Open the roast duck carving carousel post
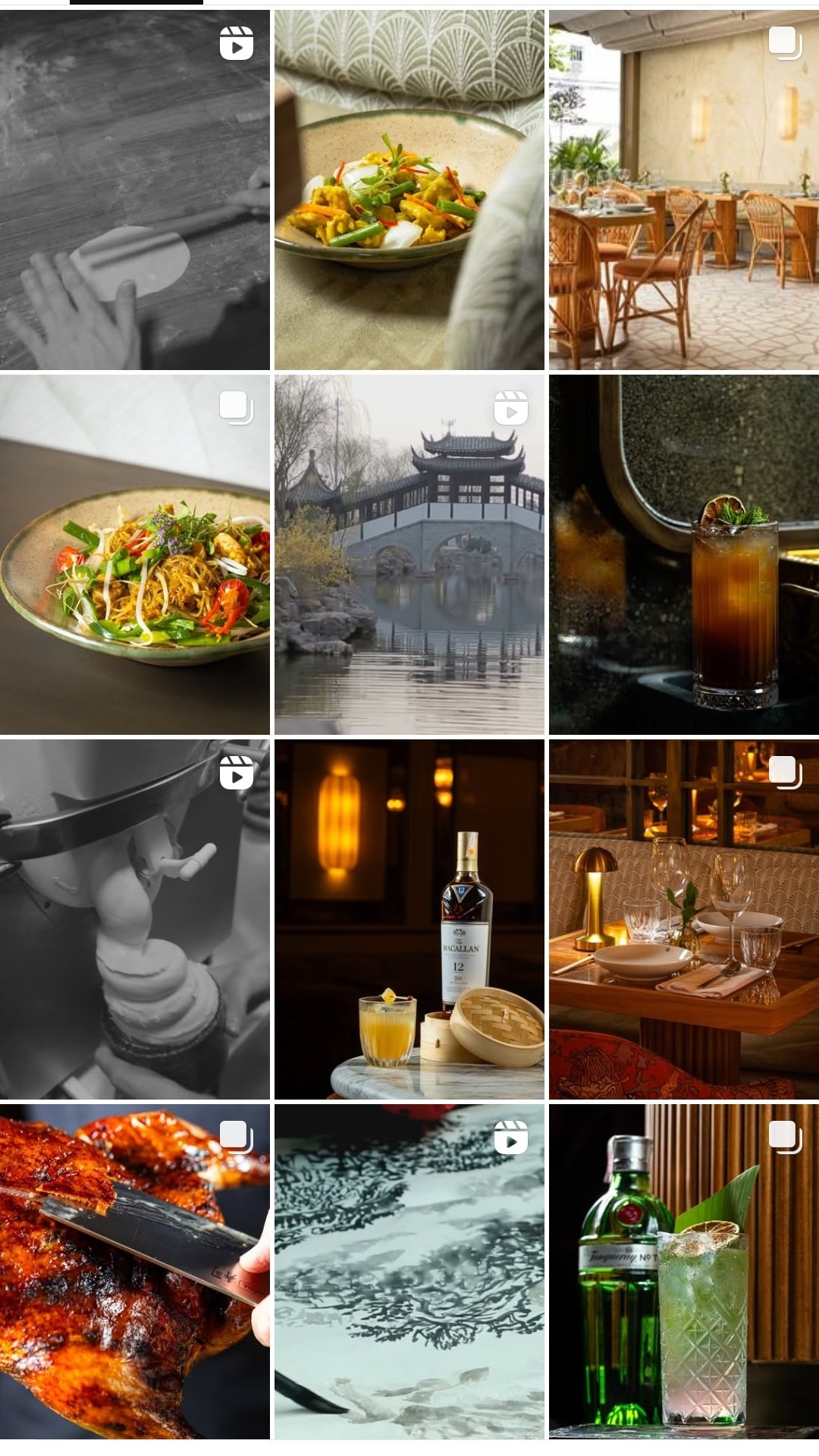 pos(135,1271)
